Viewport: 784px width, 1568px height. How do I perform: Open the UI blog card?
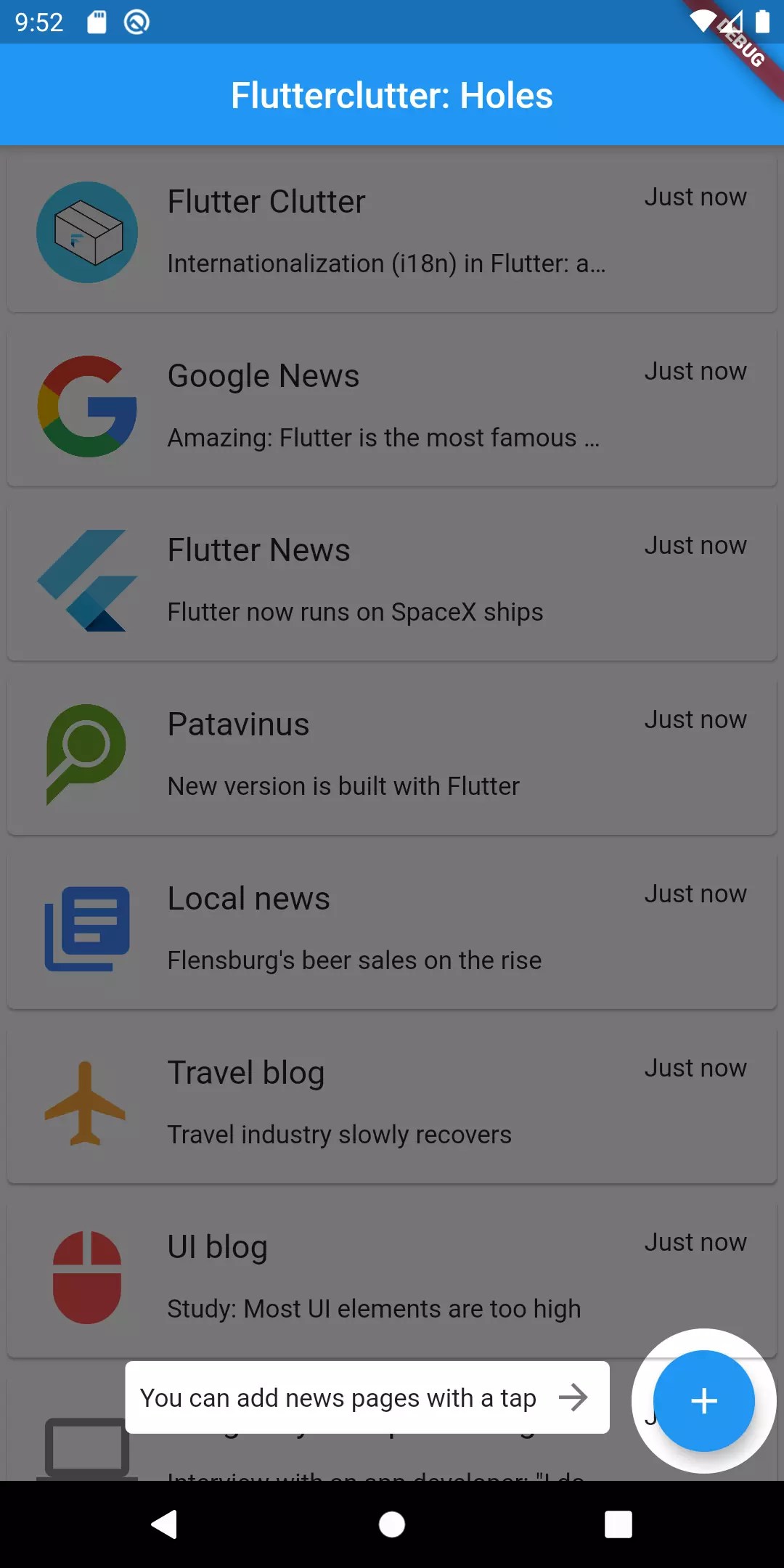coord(392,1278)
